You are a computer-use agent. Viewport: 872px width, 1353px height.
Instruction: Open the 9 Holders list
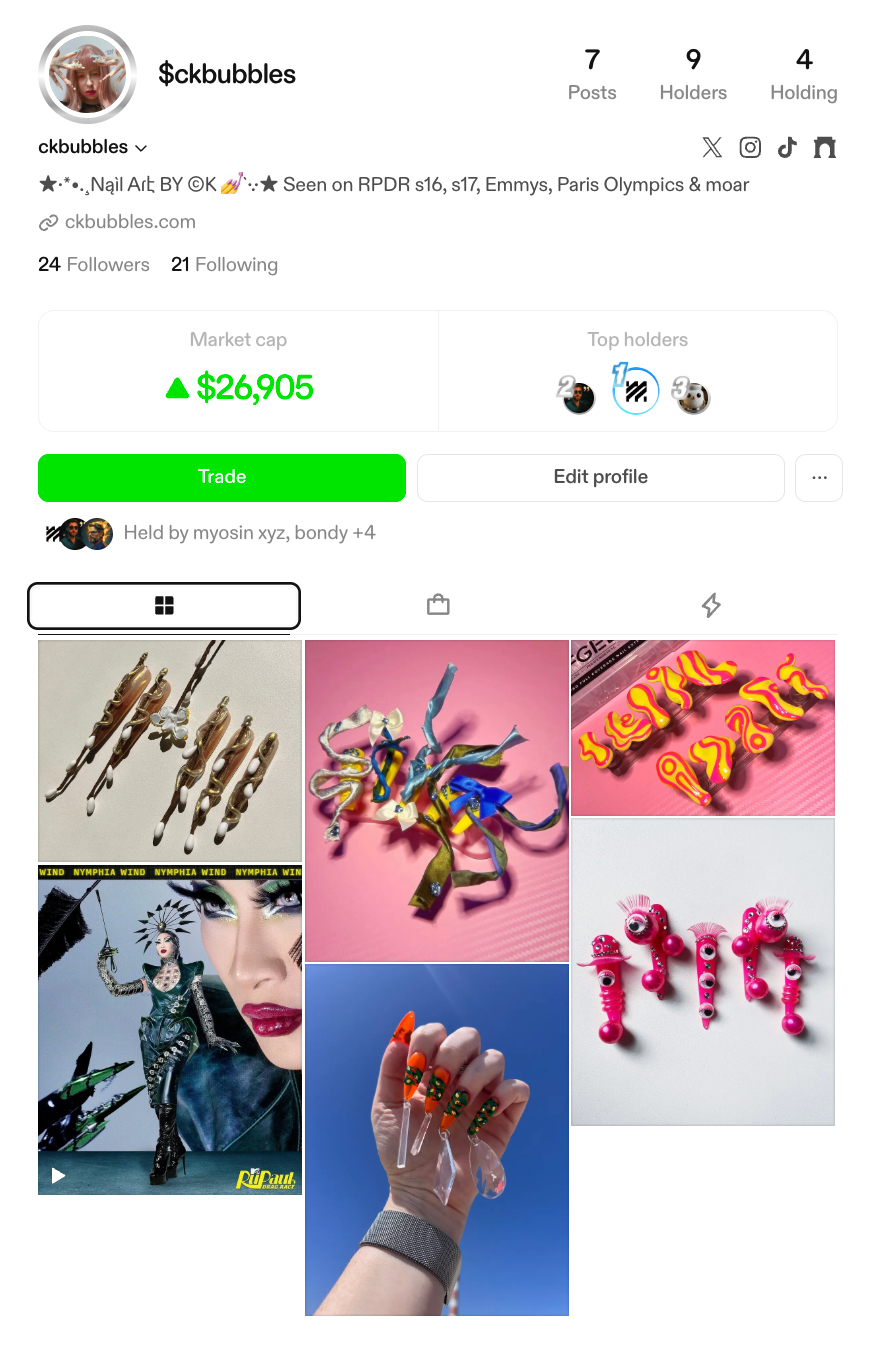(x=693, y=75)
